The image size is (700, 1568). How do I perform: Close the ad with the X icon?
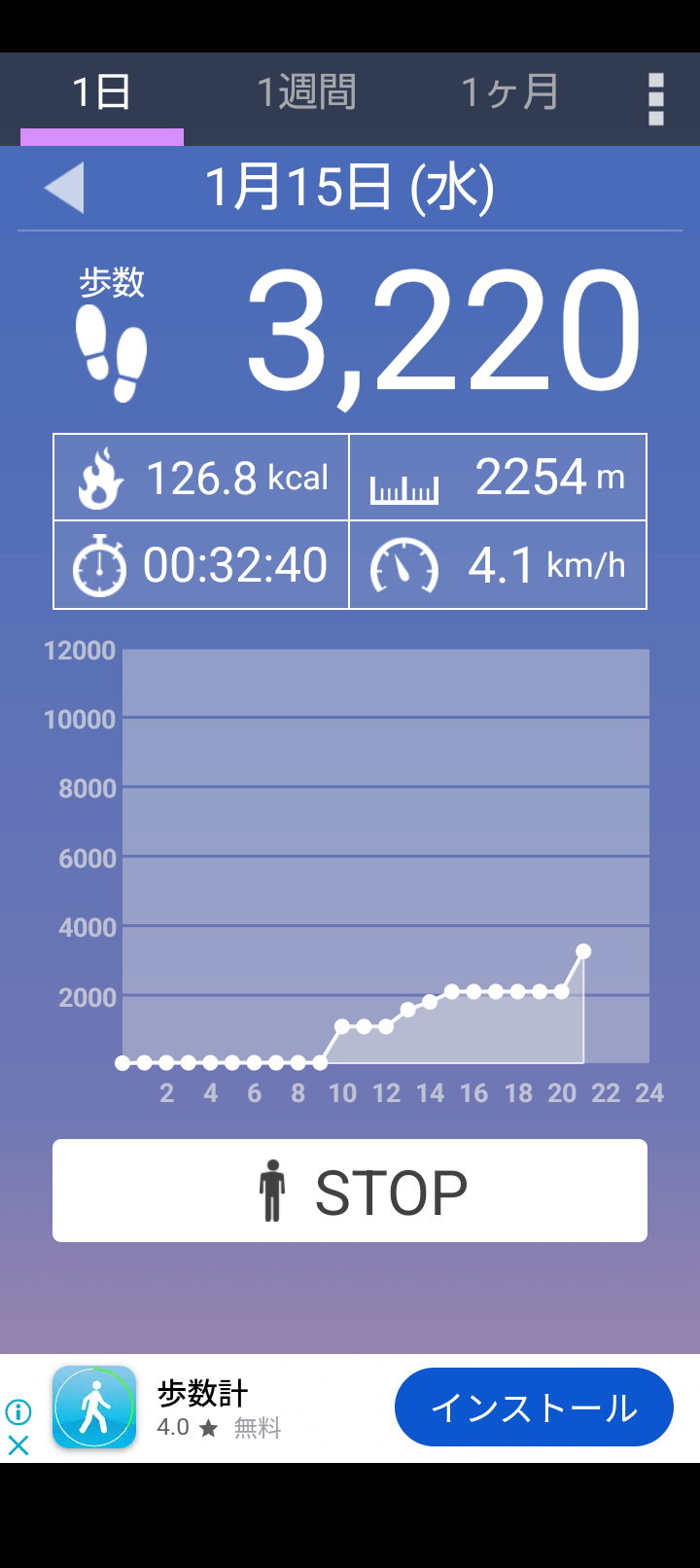(18, 1445)
